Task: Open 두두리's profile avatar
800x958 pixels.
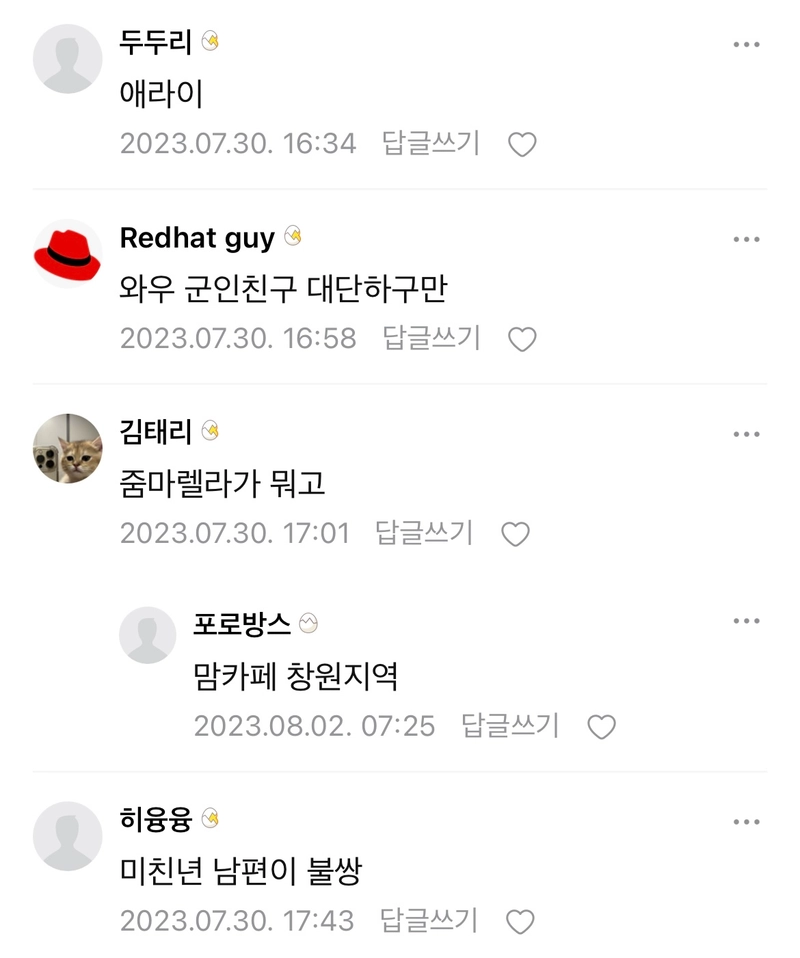Action: (x=68, y=59)
